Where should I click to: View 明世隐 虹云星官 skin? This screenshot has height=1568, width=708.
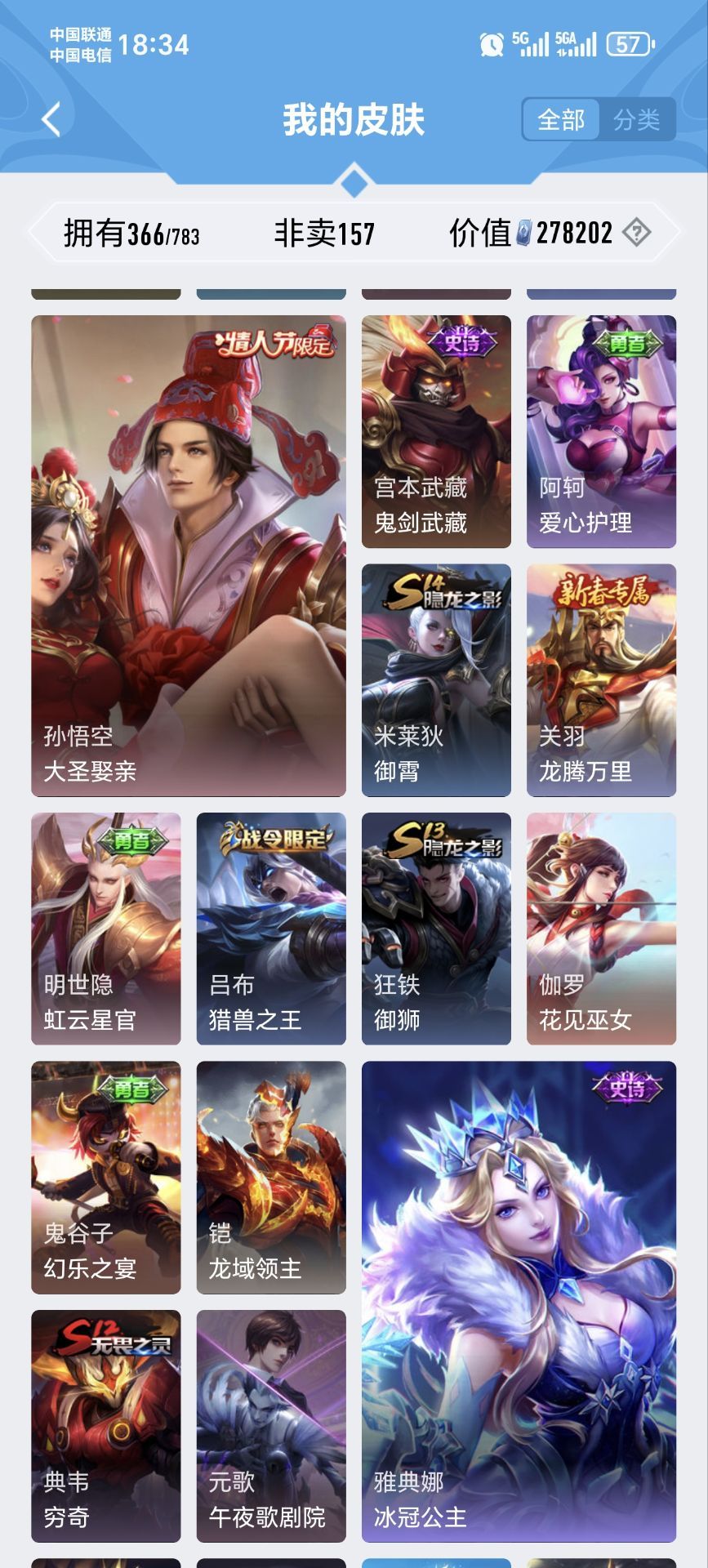click(x=106, y=929)
